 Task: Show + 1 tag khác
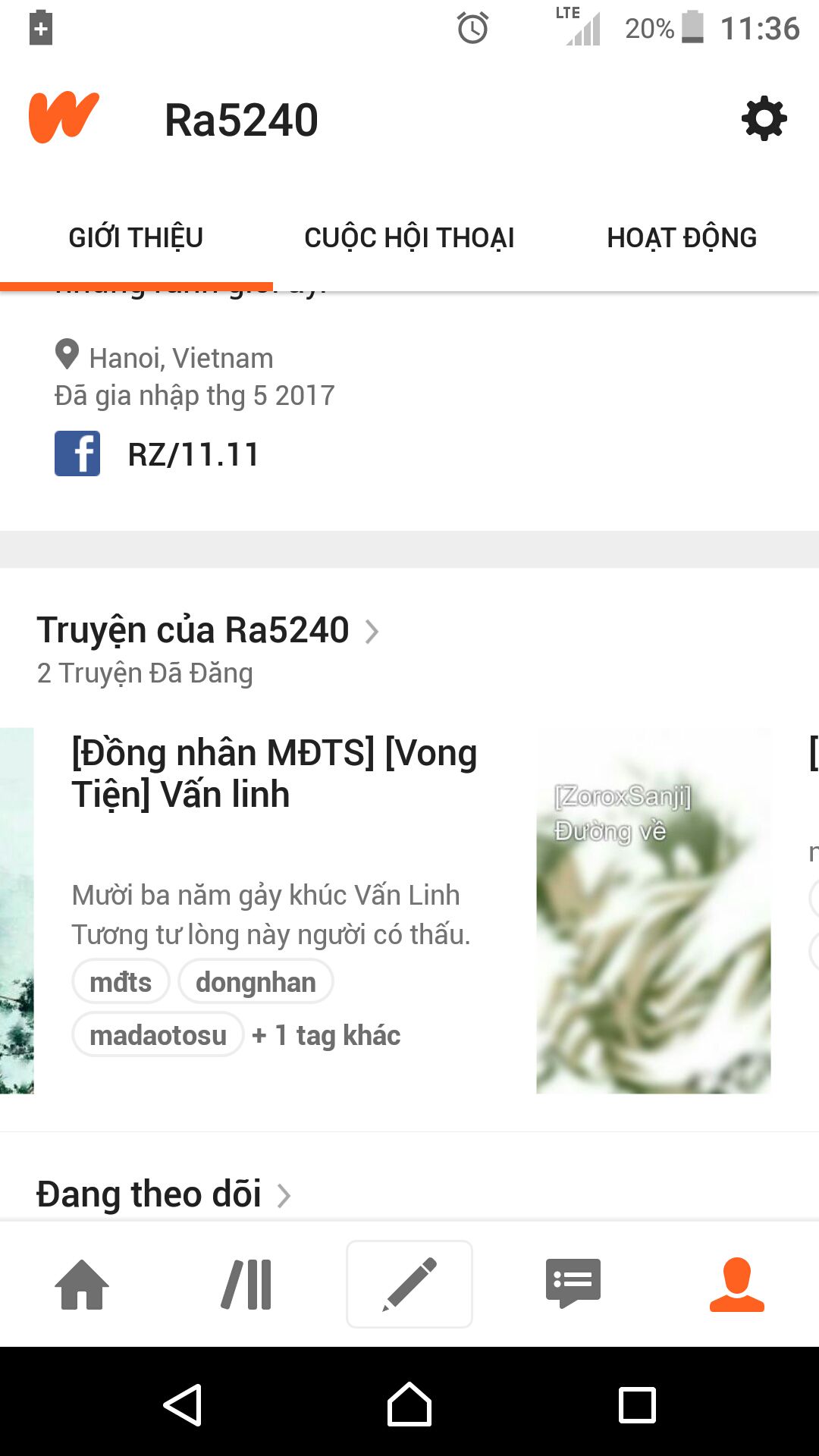click(326, 1035)
